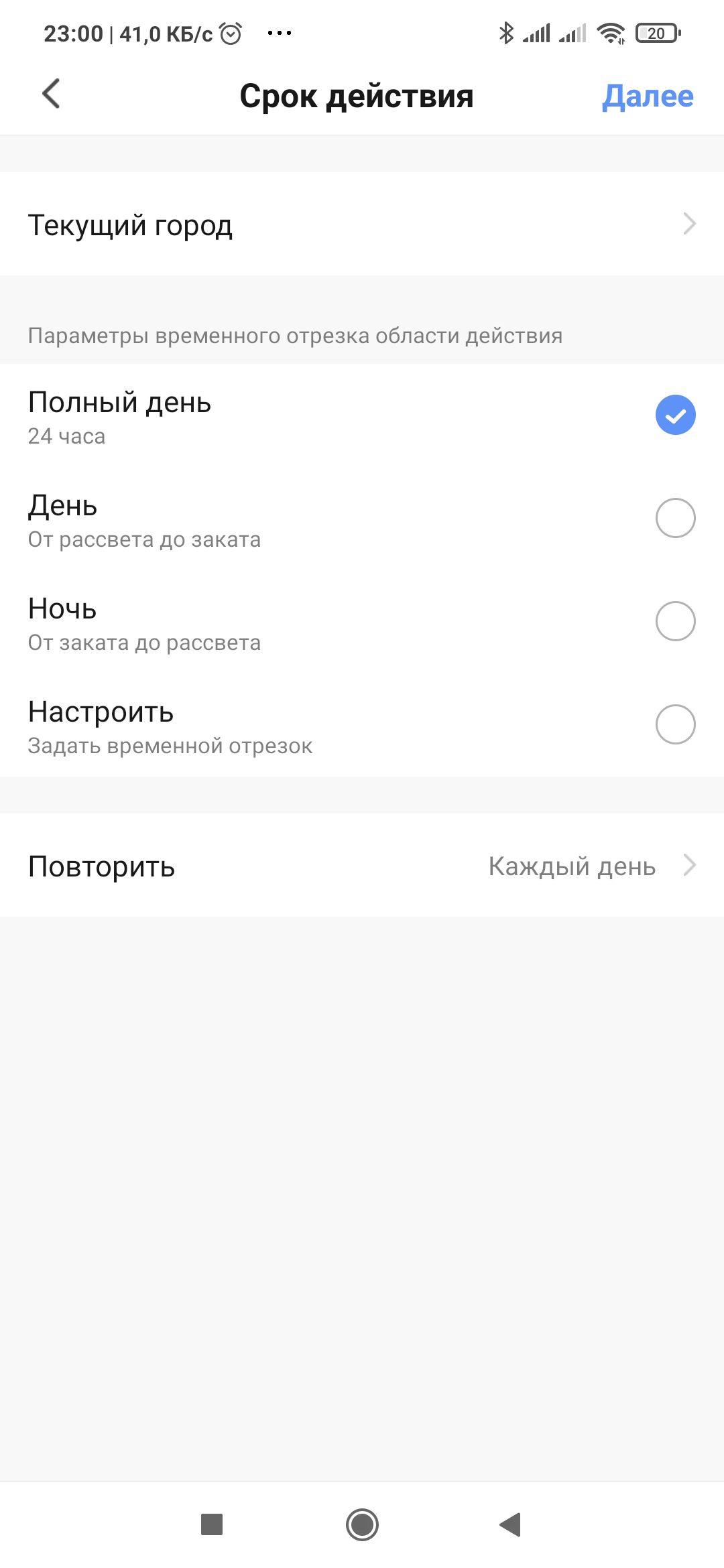This screenshot has height=1568, width=724.
Task: Tap Далее to continue
Action: point(647,96)
